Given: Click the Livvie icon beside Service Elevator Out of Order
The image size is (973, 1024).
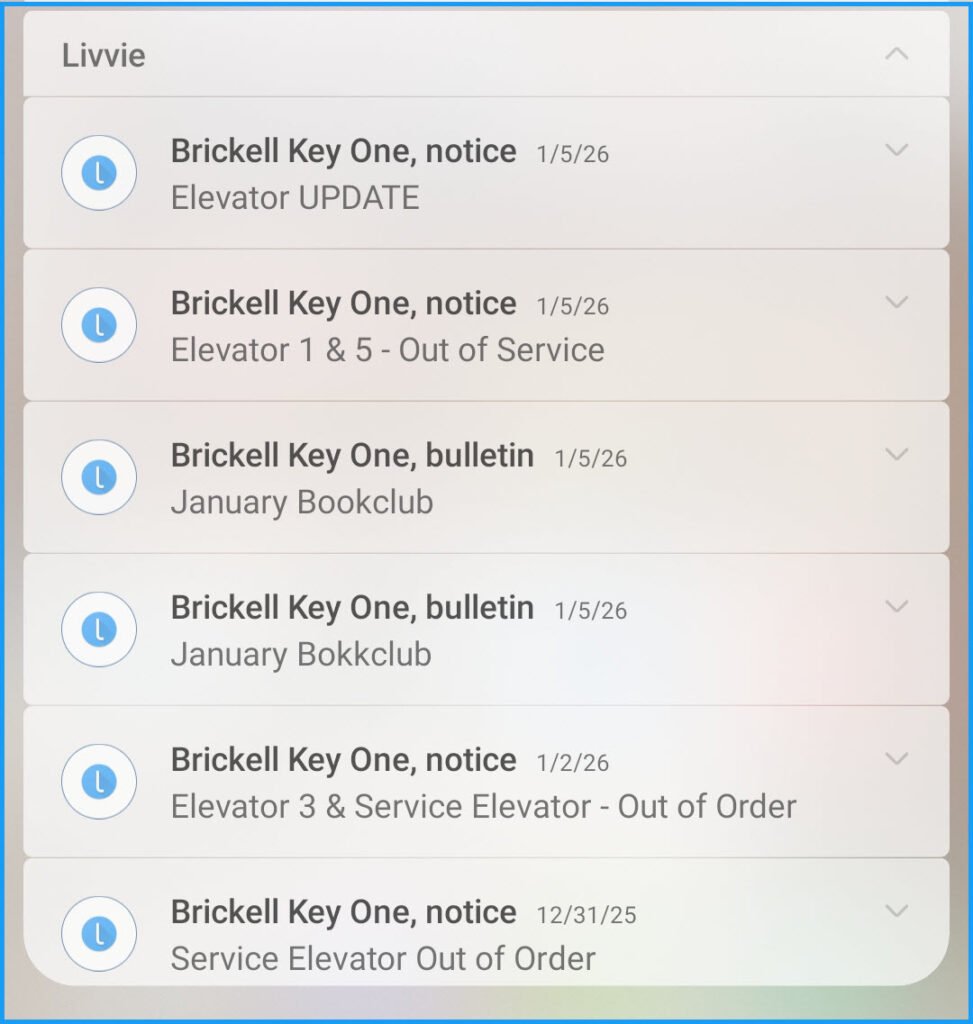Looking at the screenshot, I should click(x=98, y=933).
